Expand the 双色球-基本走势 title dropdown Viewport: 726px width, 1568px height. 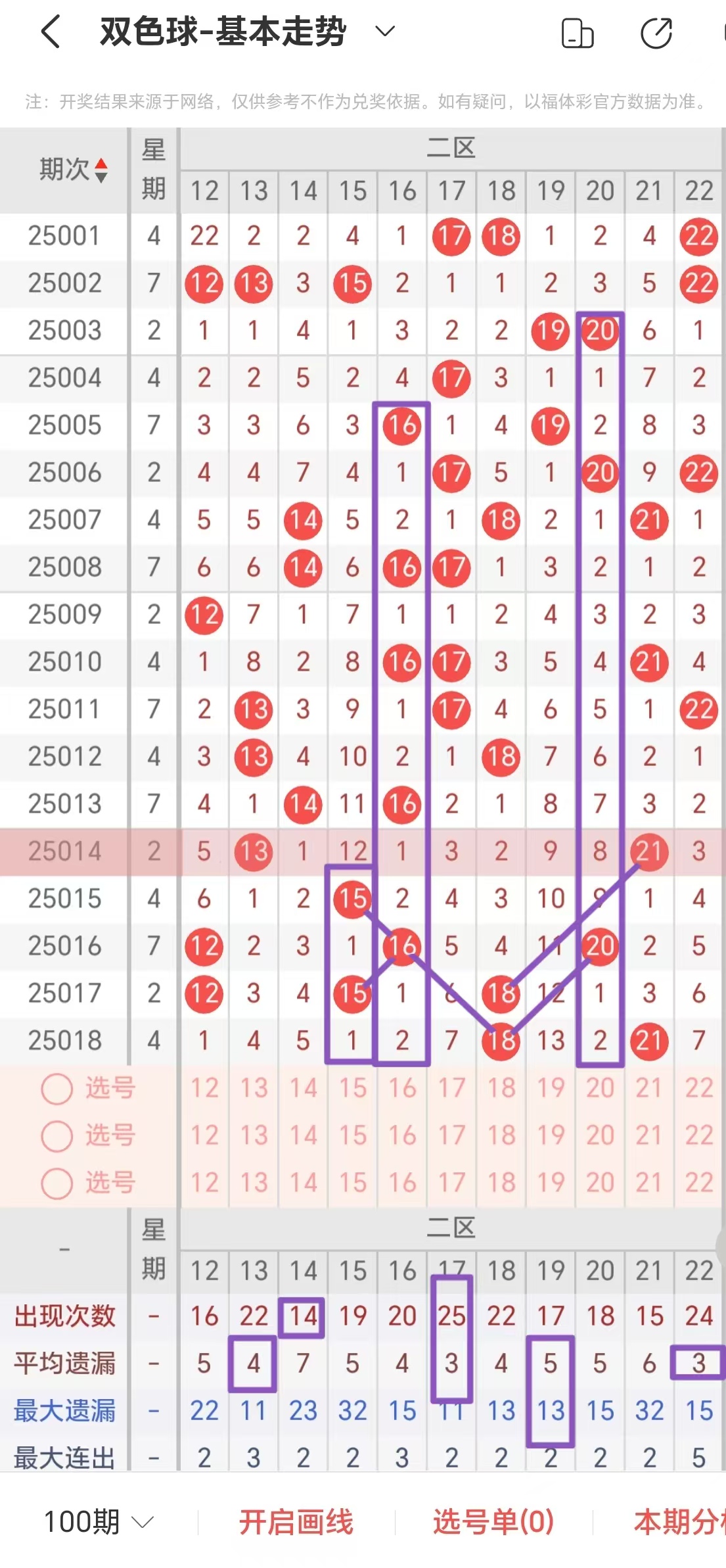[384, 31]
